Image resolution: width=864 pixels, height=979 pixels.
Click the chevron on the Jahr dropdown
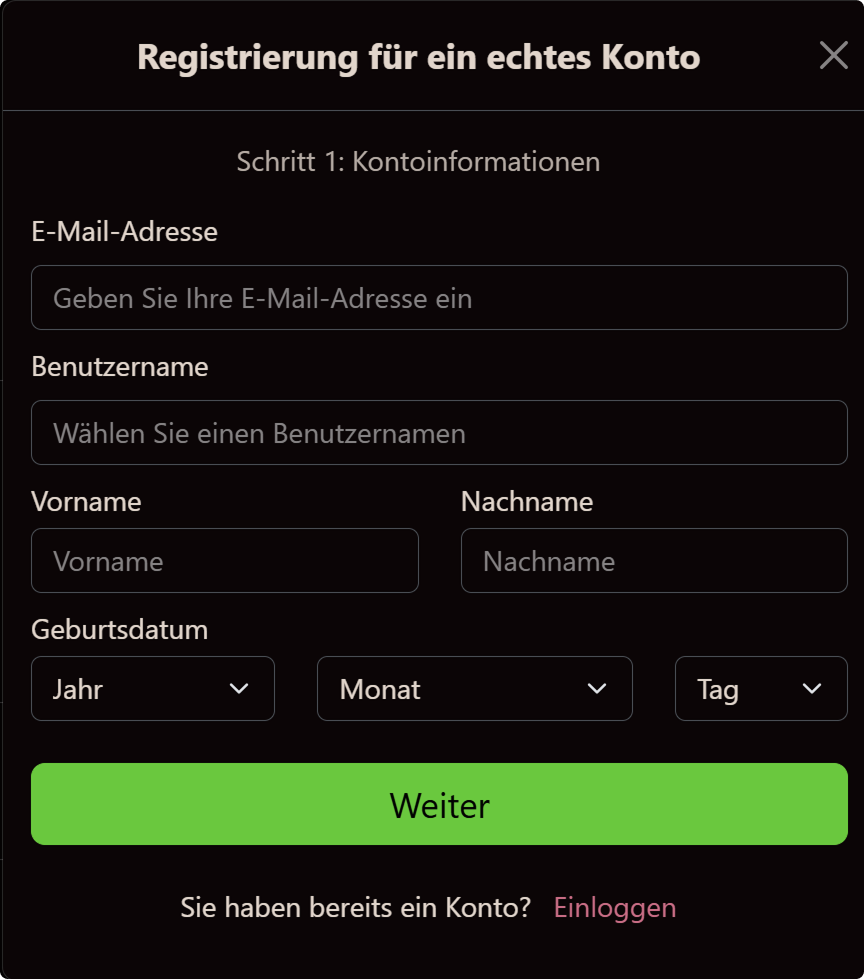(x=239, y=689)
